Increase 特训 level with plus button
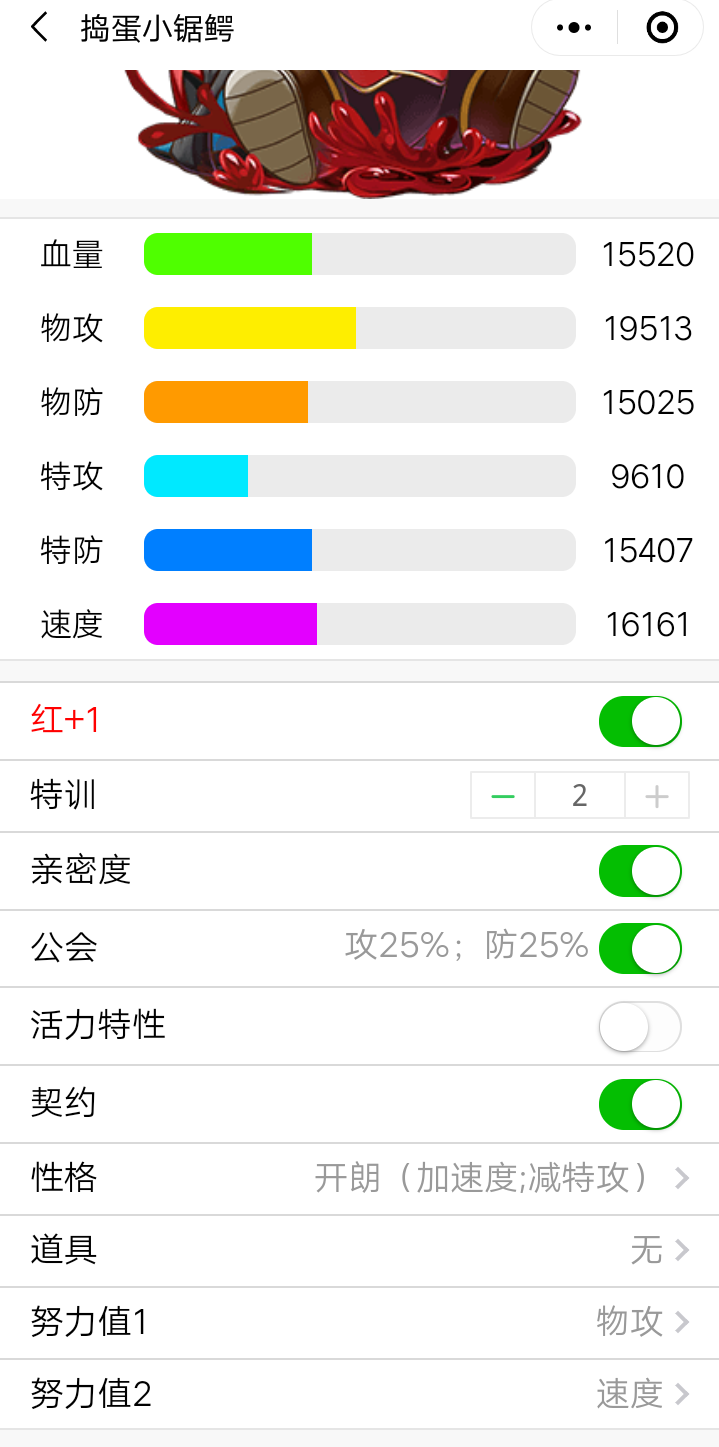Screen dimensions: 719x1447 pos(657,797)
